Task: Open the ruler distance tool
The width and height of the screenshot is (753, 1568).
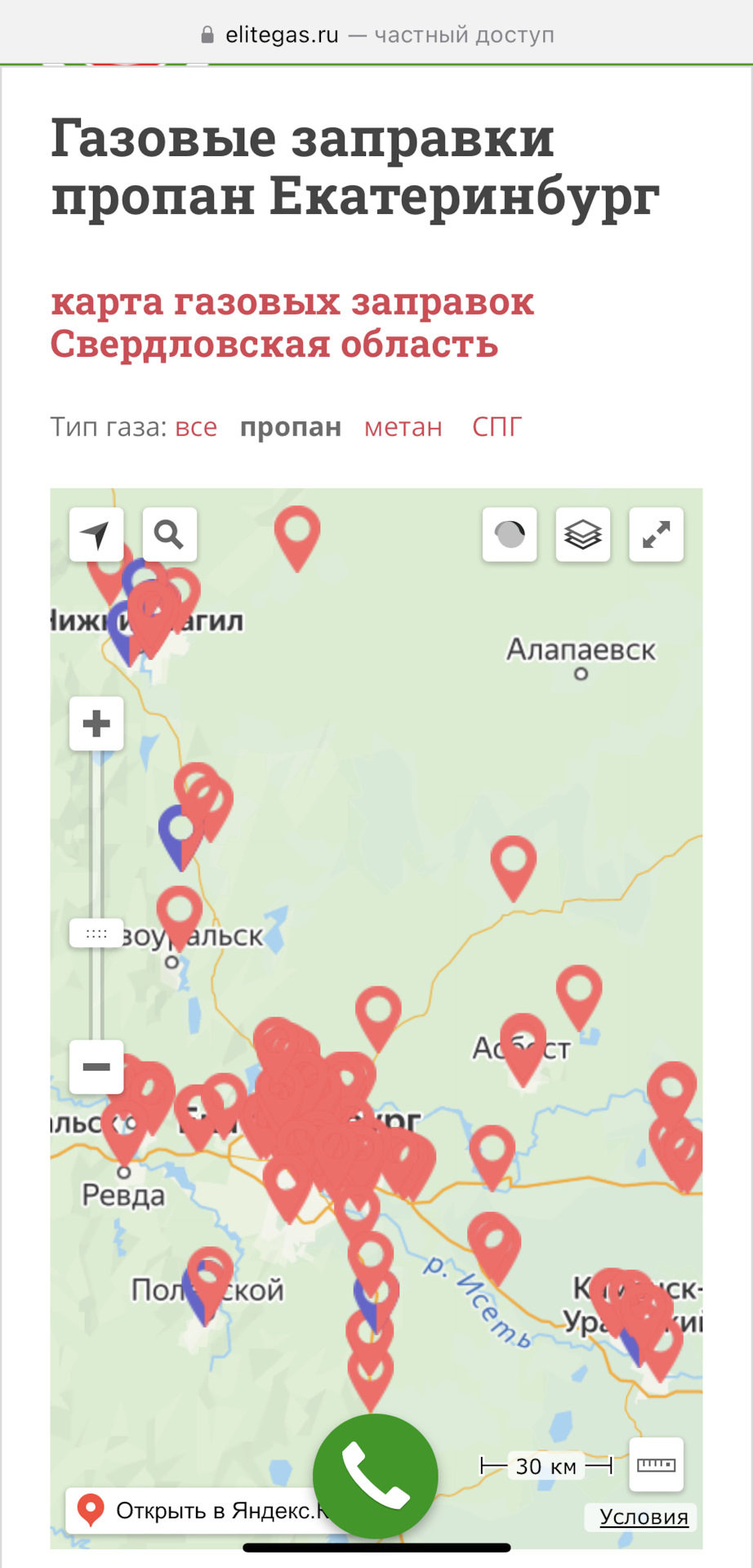Action: [656, 1465]
